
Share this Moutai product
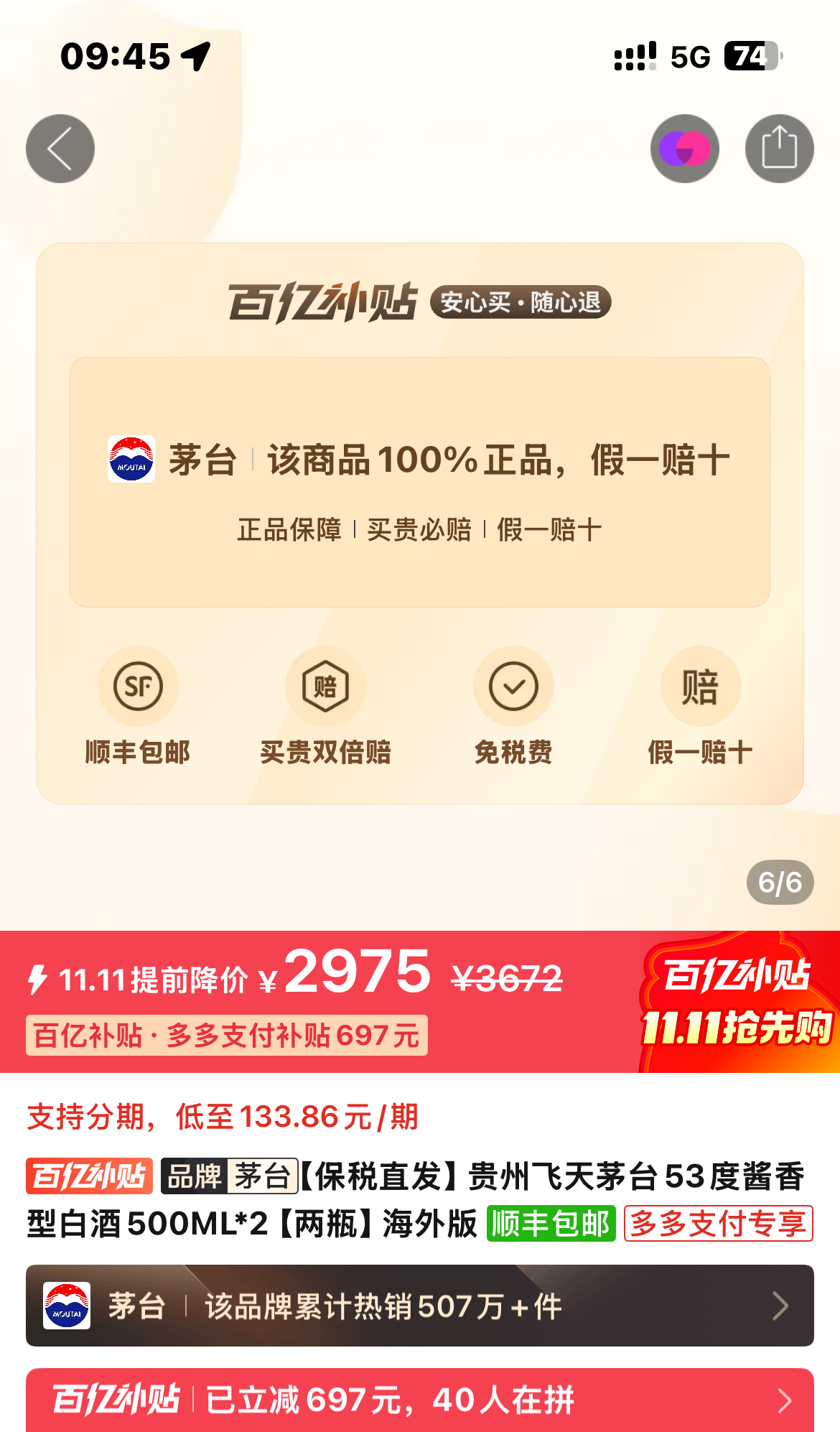click(779, 149)
